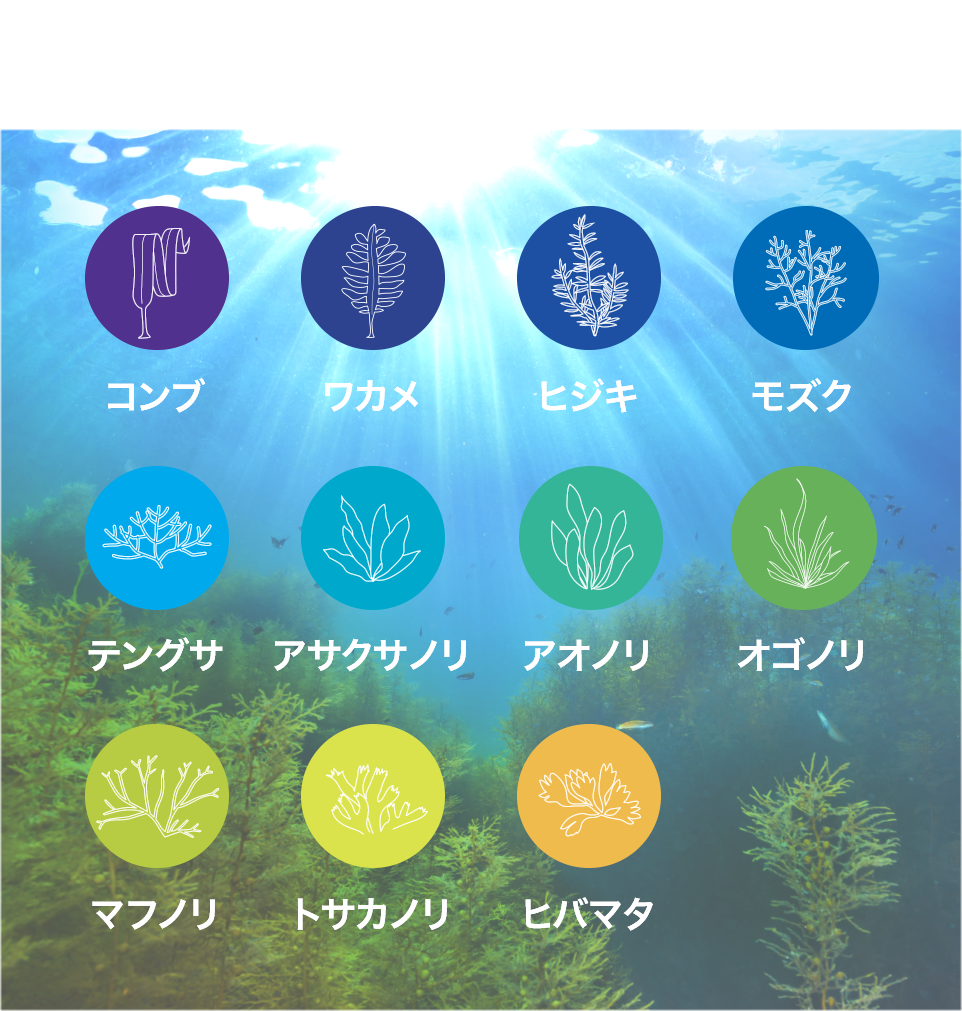Open the アサクサノリ entry

coord(373,538)
